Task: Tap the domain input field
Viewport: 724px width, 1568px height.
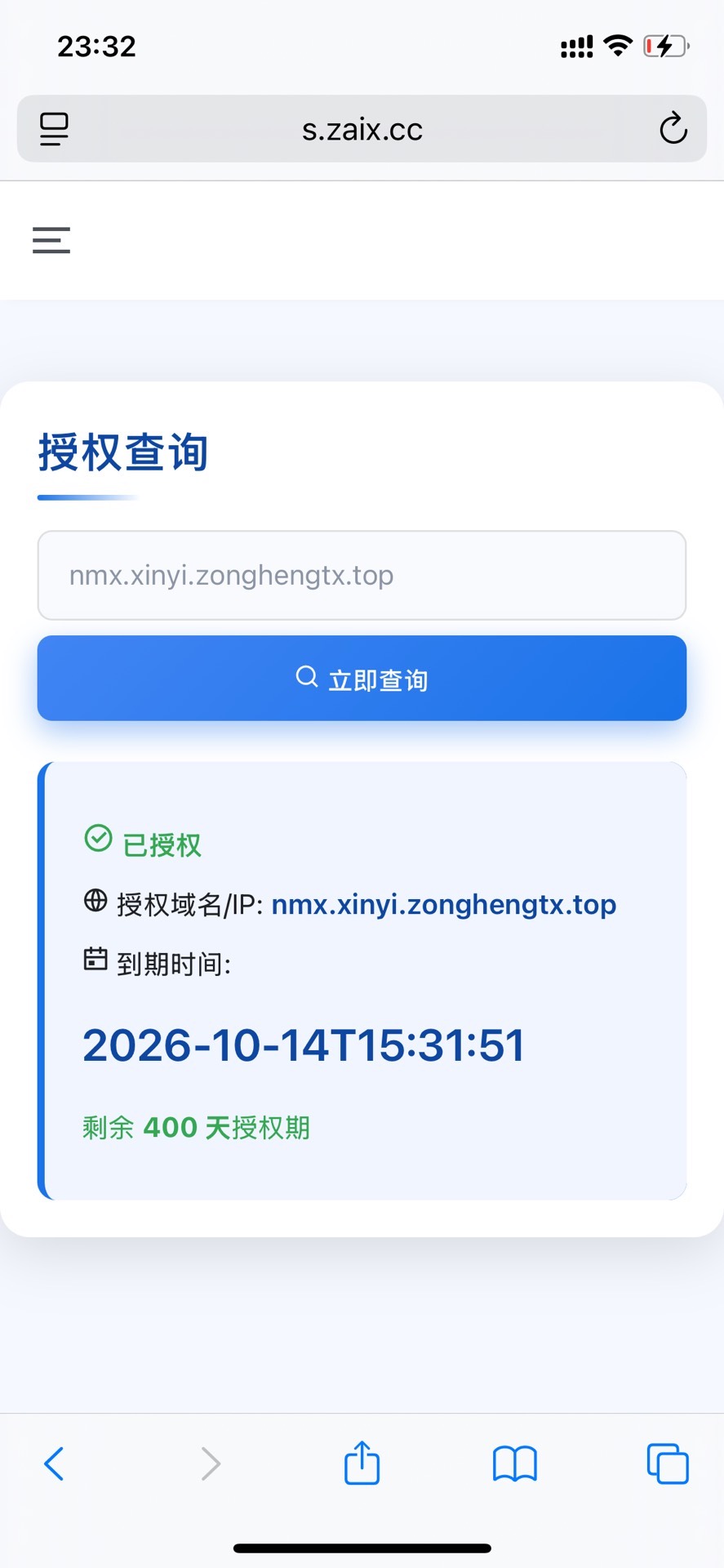Action: point(362,575)
